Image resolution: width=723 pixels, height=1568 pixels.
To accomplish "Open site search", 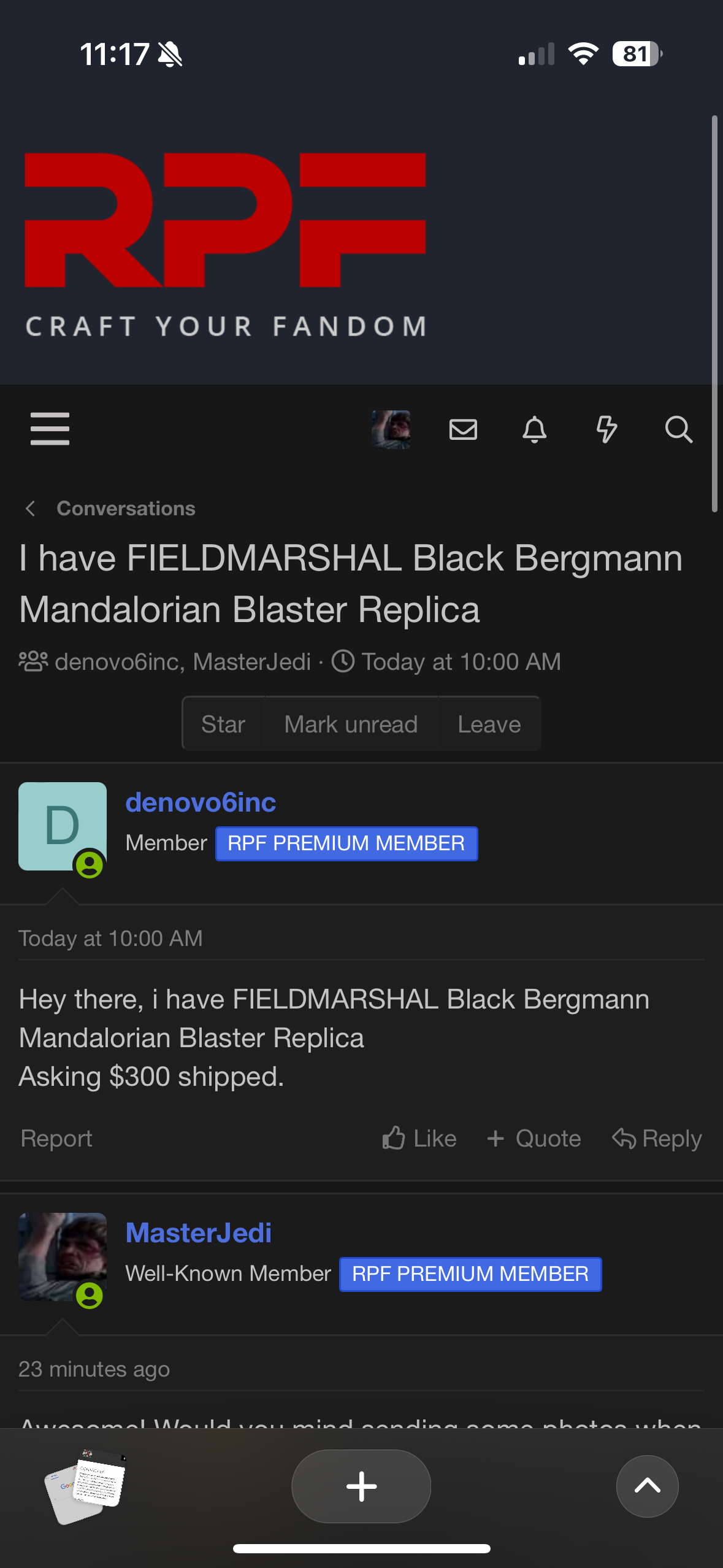I will click(x=679, y=429).
